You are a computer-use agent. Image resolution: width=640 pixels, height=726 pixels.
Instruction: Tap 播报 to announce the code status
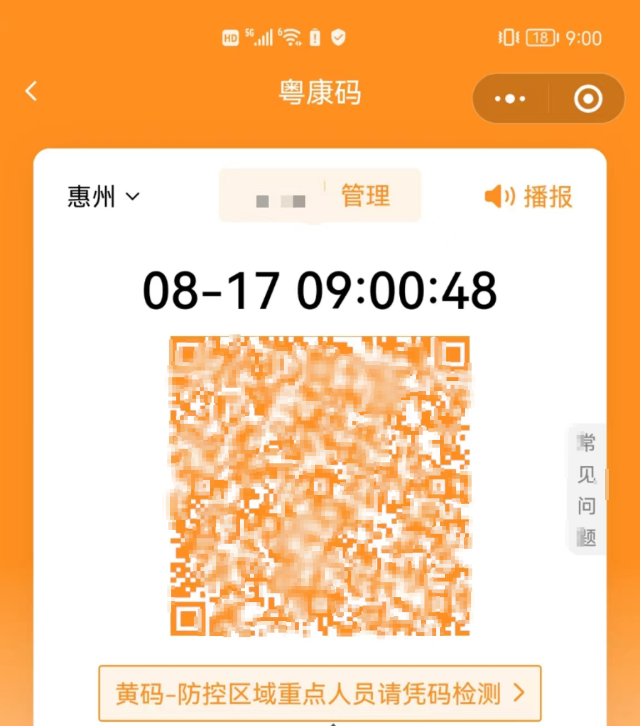pos(529,196)
